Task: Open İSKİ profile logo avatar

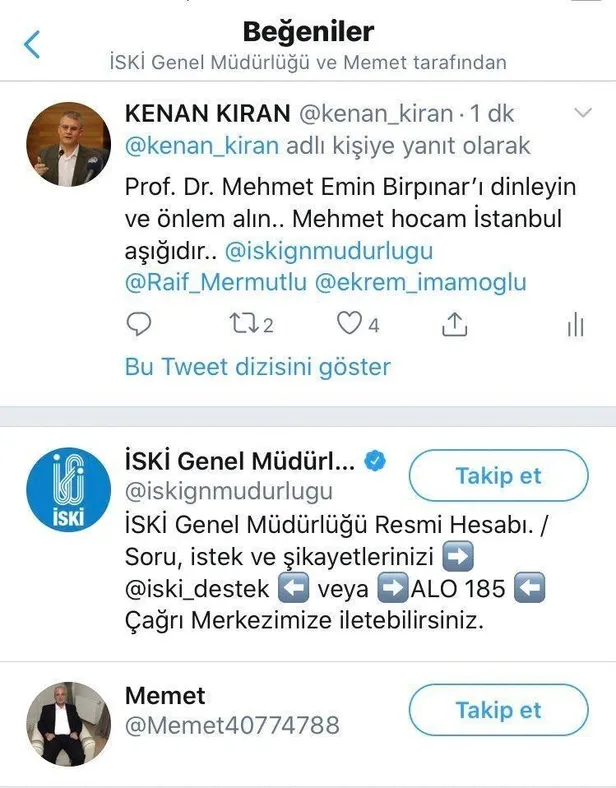Action: 68,487
